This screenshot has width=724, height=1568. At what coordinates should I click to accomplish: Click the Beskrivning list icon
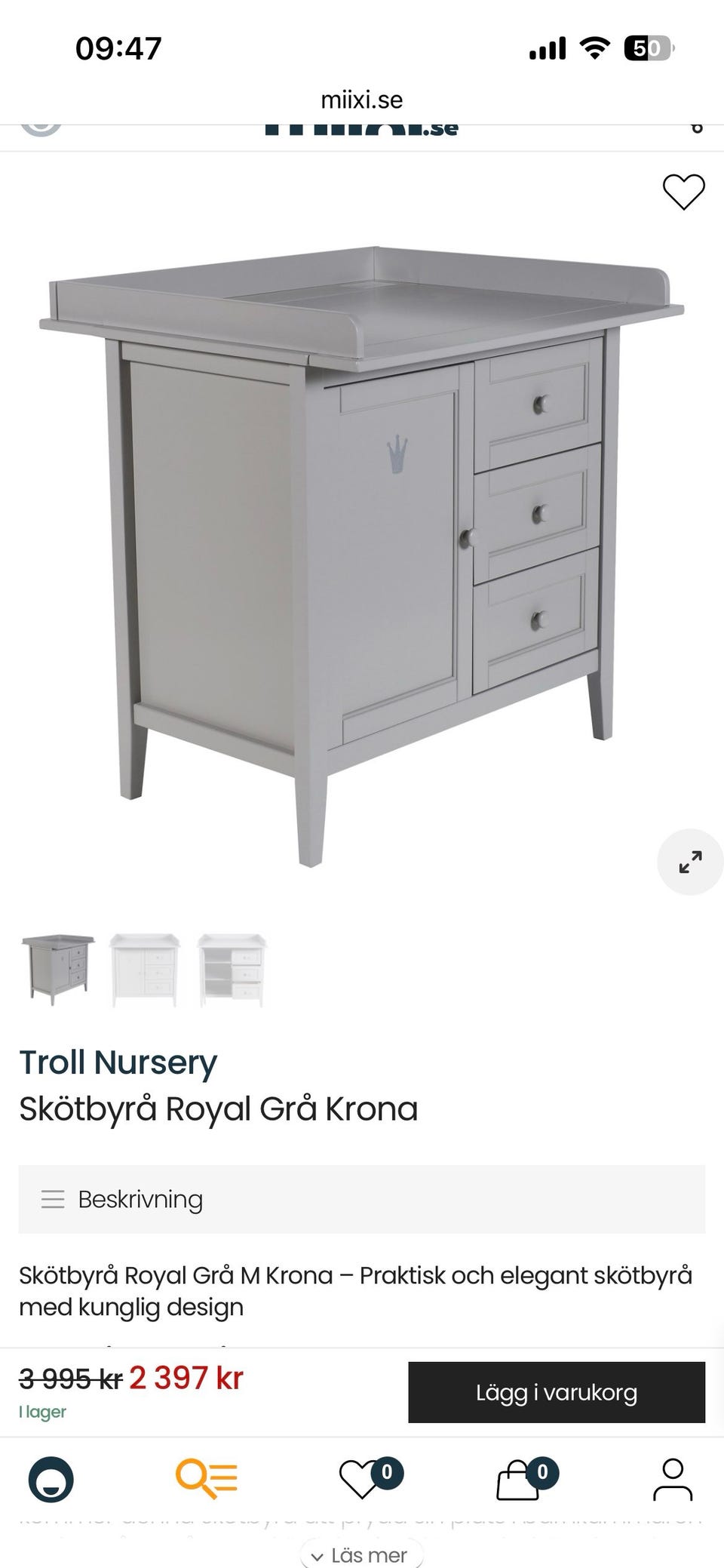tap(54, 1200)
